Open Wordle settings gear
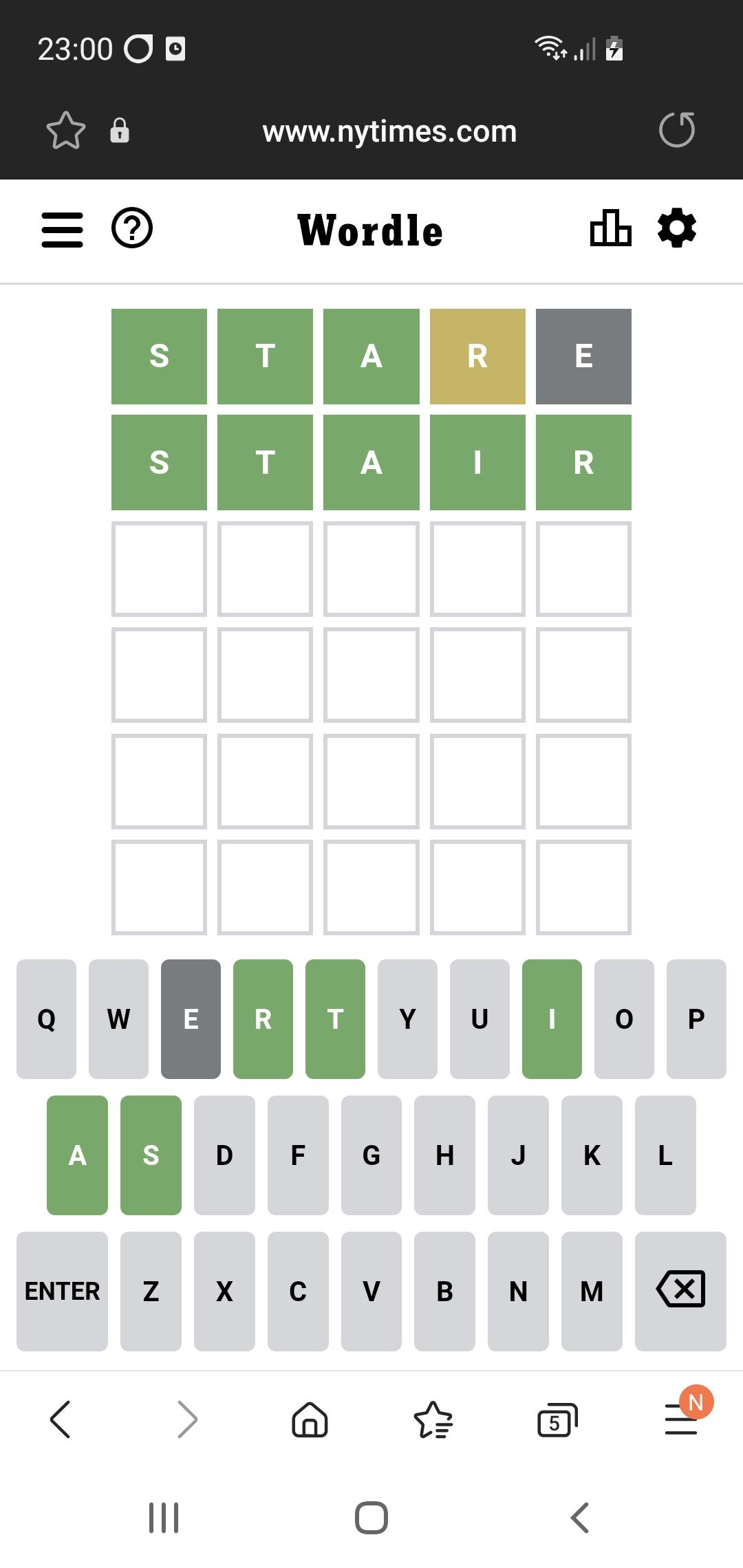The height and width of the screenshot is (1568, 743). click(677, 228)
